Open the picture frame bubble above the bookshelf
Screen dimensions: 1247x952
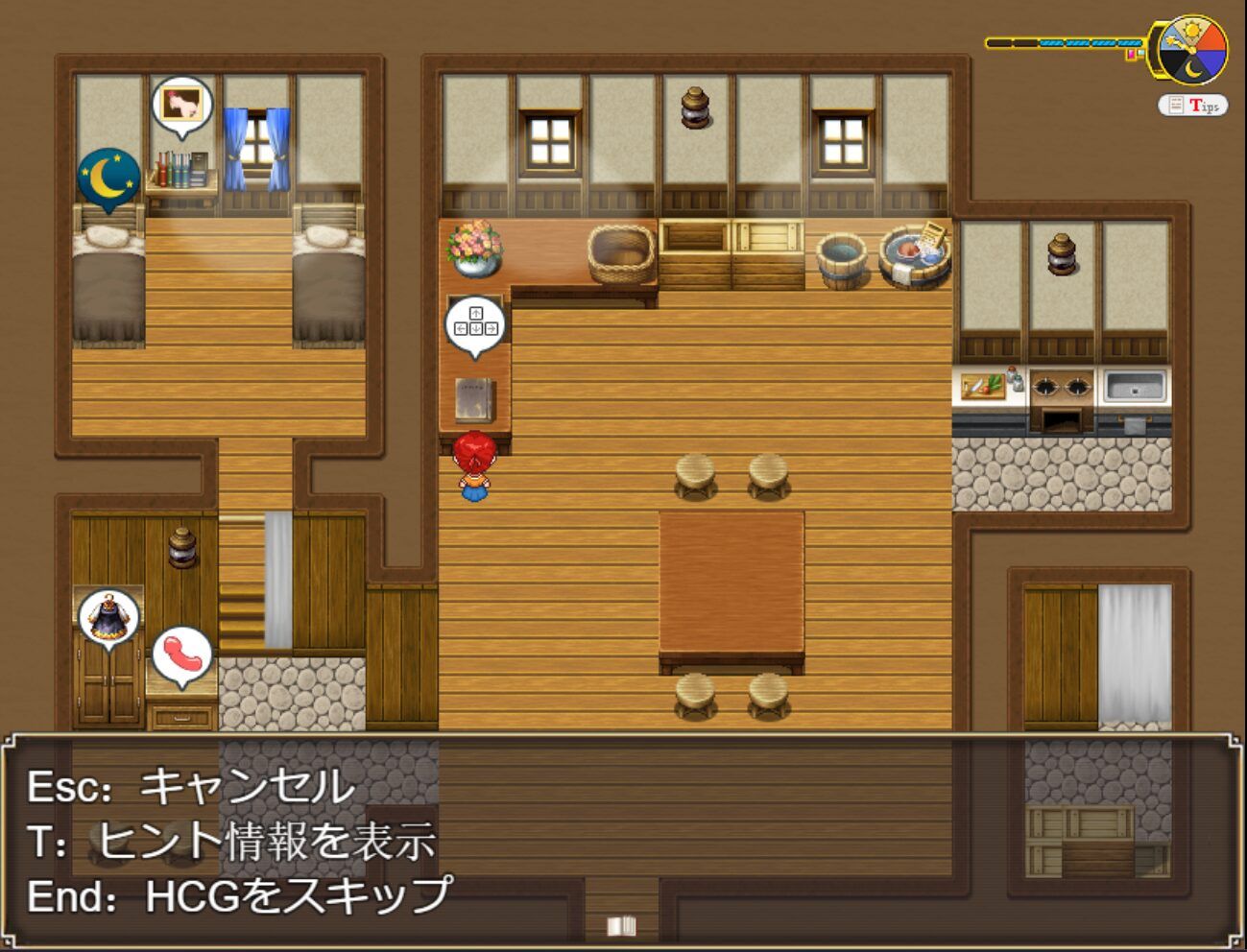click(x=182, y=105)
